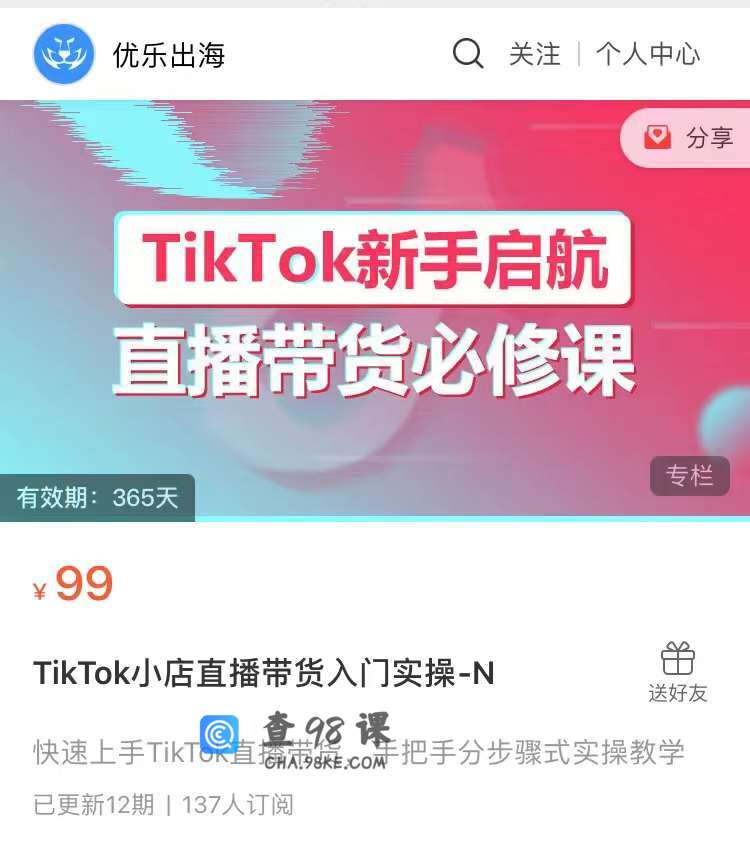750x844 pixels.
Task: Send course to a friend via 送好友
Action: [677, 672]
